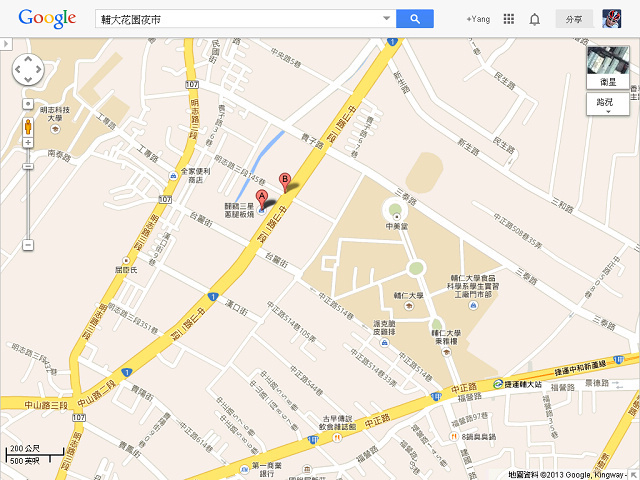640x480 pixels.
Task: Tap the 分享 share button
Action: 574,19
